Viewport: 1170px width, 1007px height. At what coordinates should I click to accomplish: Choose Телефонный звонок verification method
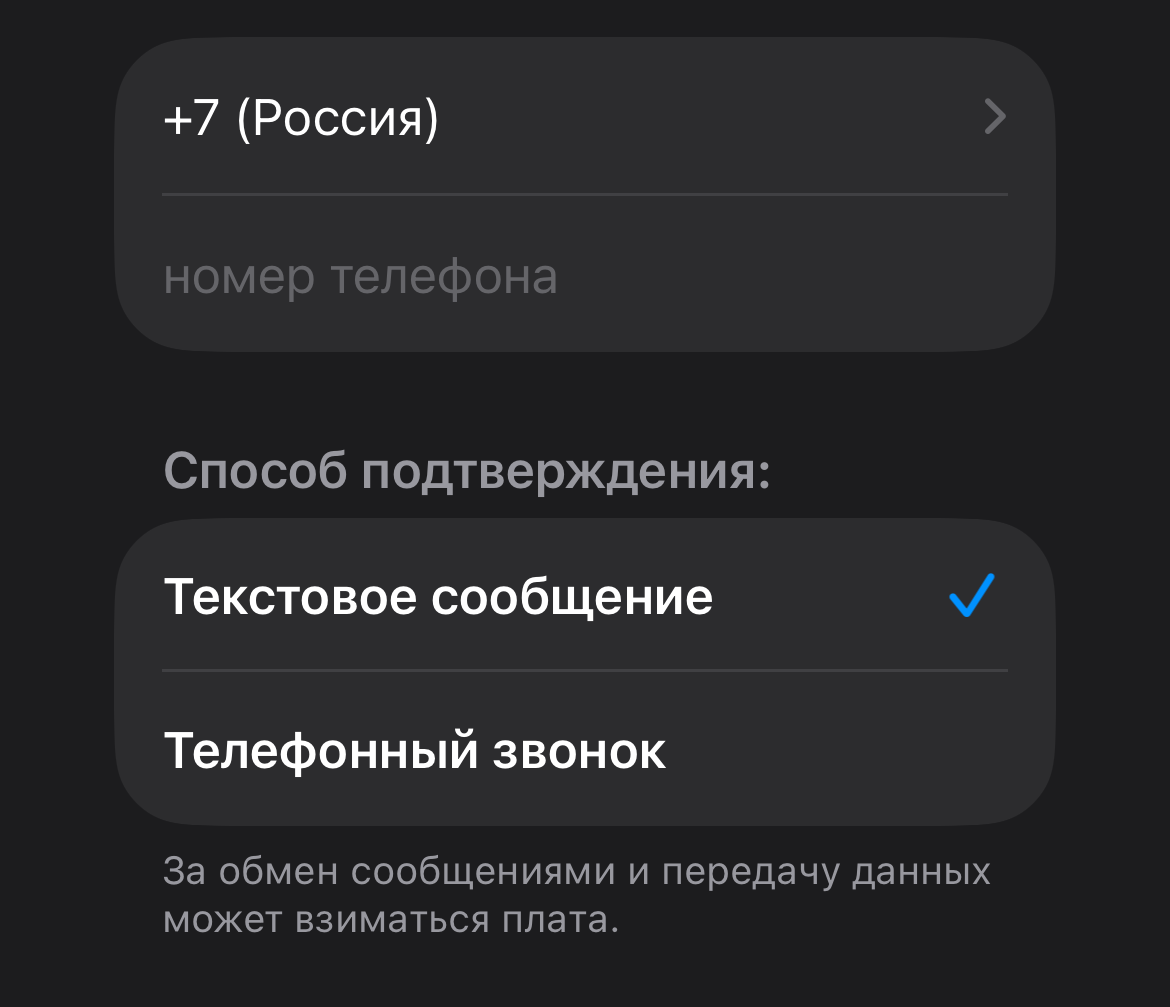584,750
